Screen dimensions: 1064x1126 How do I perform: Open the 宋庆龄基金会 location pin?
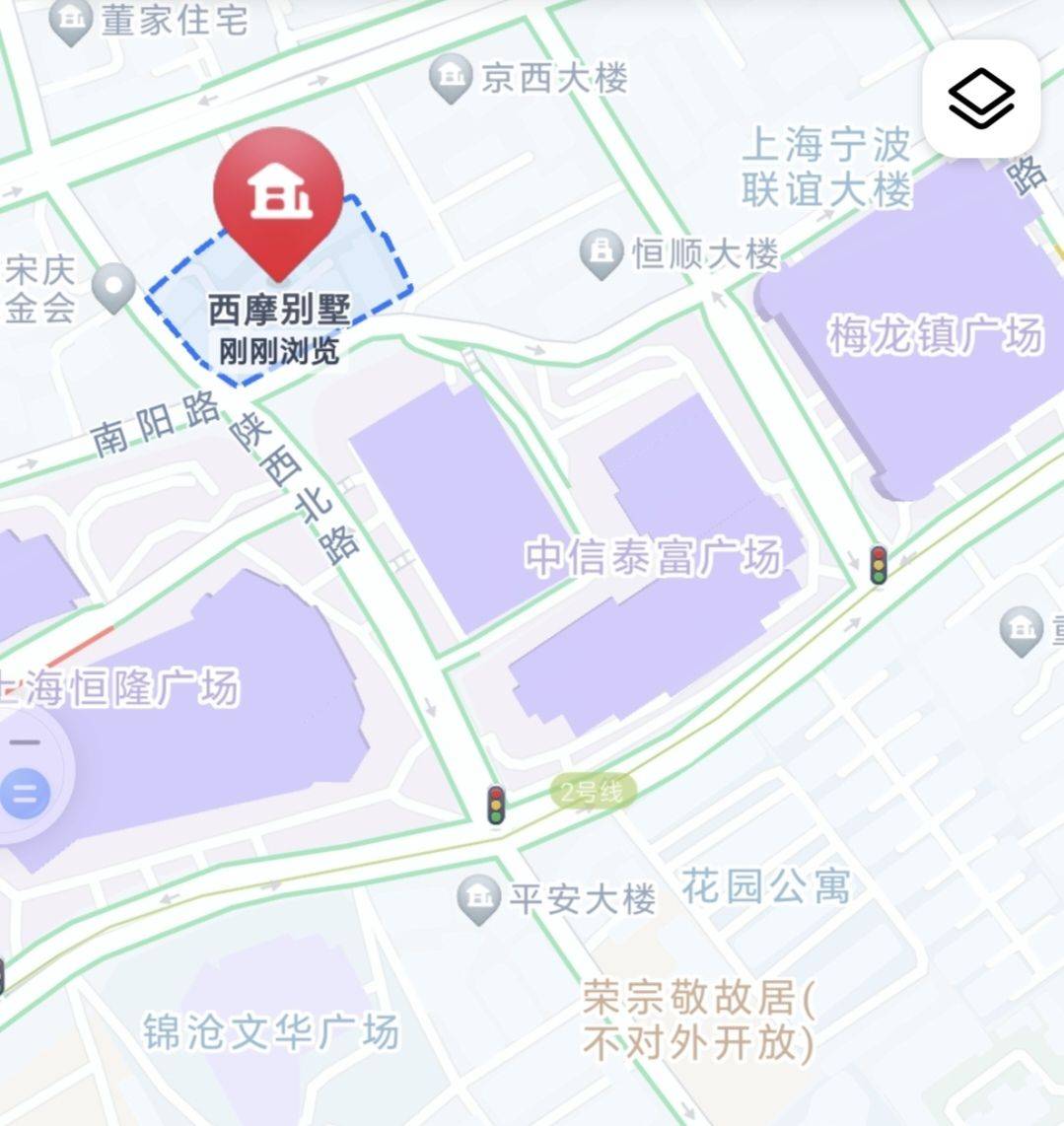113,287
